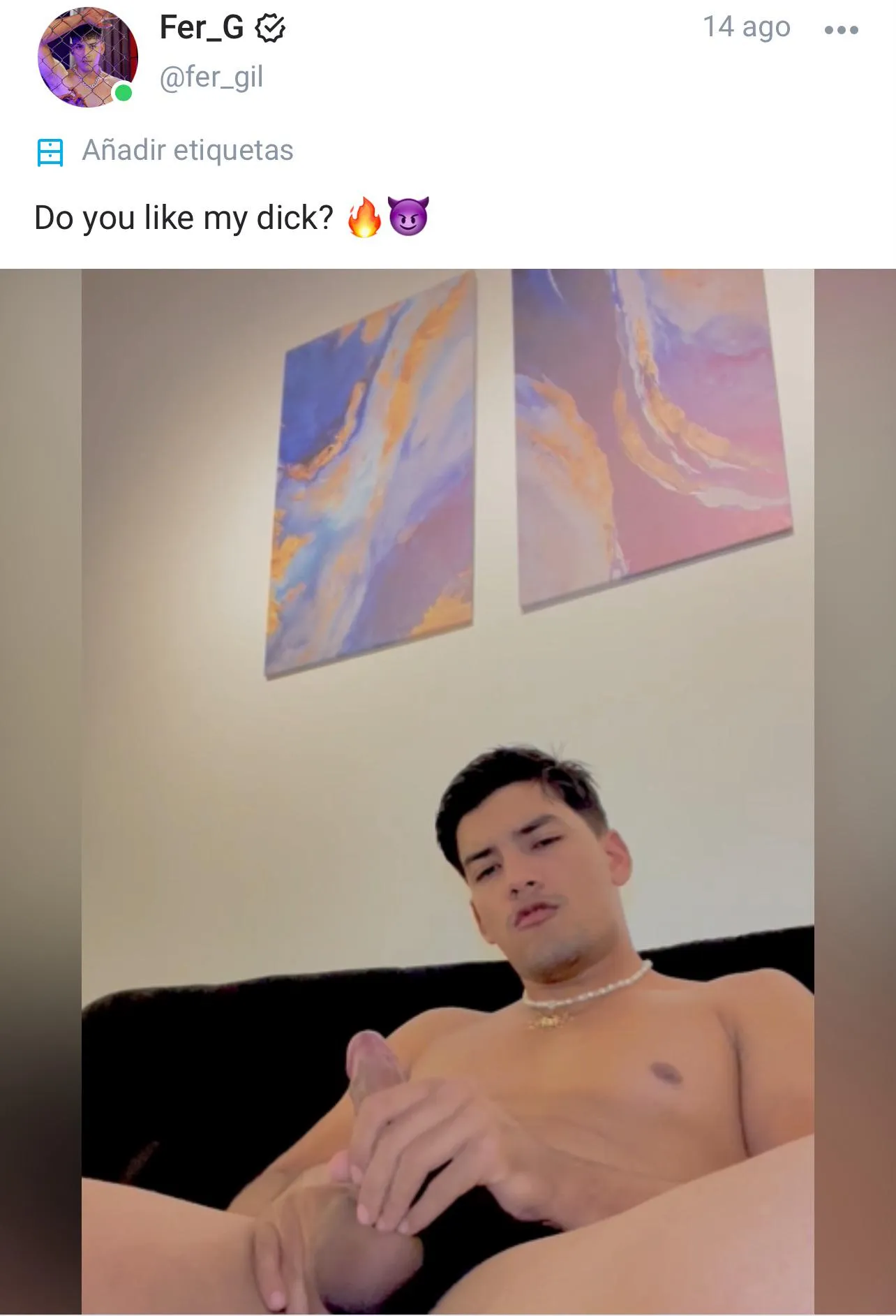Open the post's three-dot overflow menu
Screen dimensions: 896x1316
840,30
